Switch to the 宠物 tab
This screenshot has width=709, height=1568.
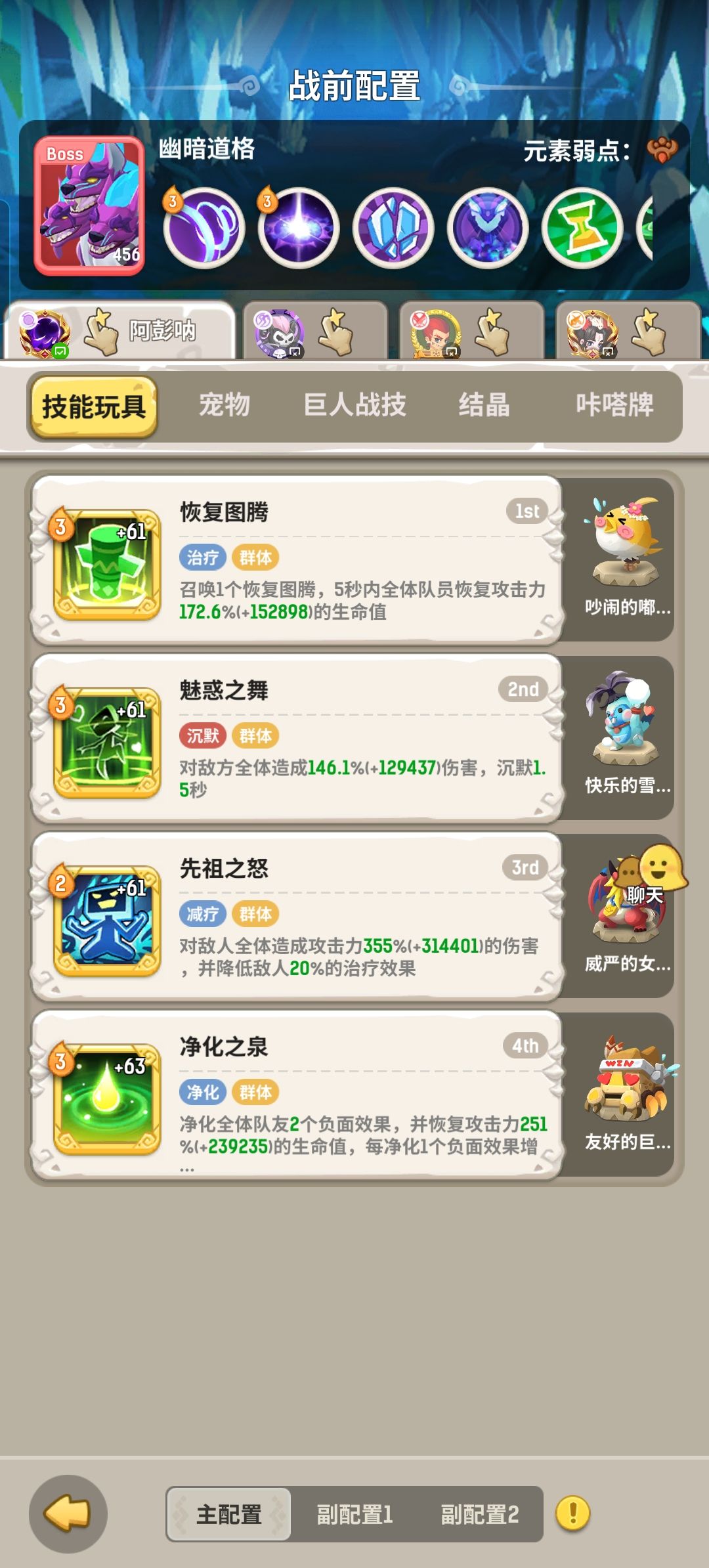click(x=223, y=407)
